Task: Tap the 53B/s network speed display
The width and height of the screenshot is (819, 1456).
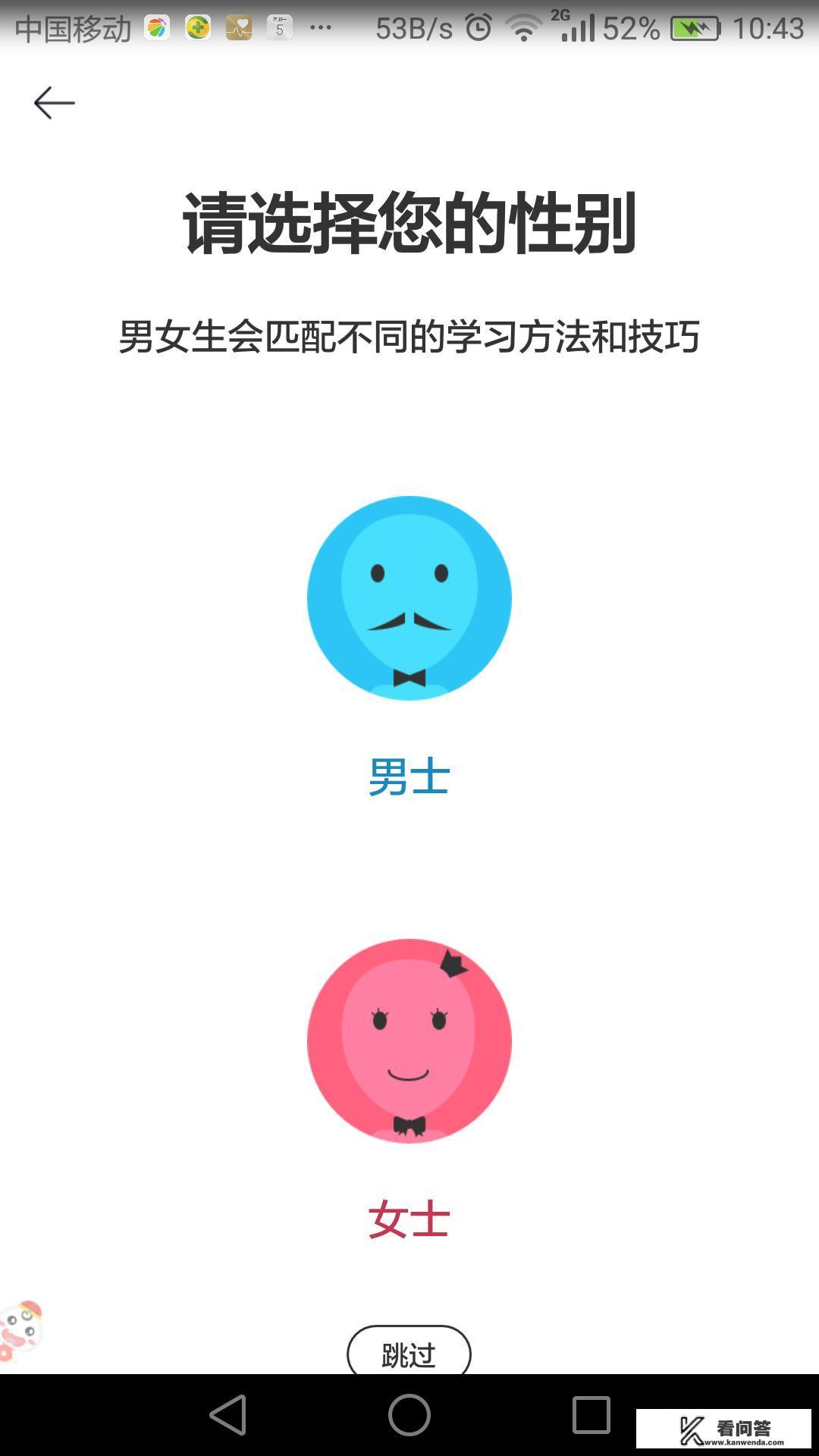Action: click(x=415, y=27)
